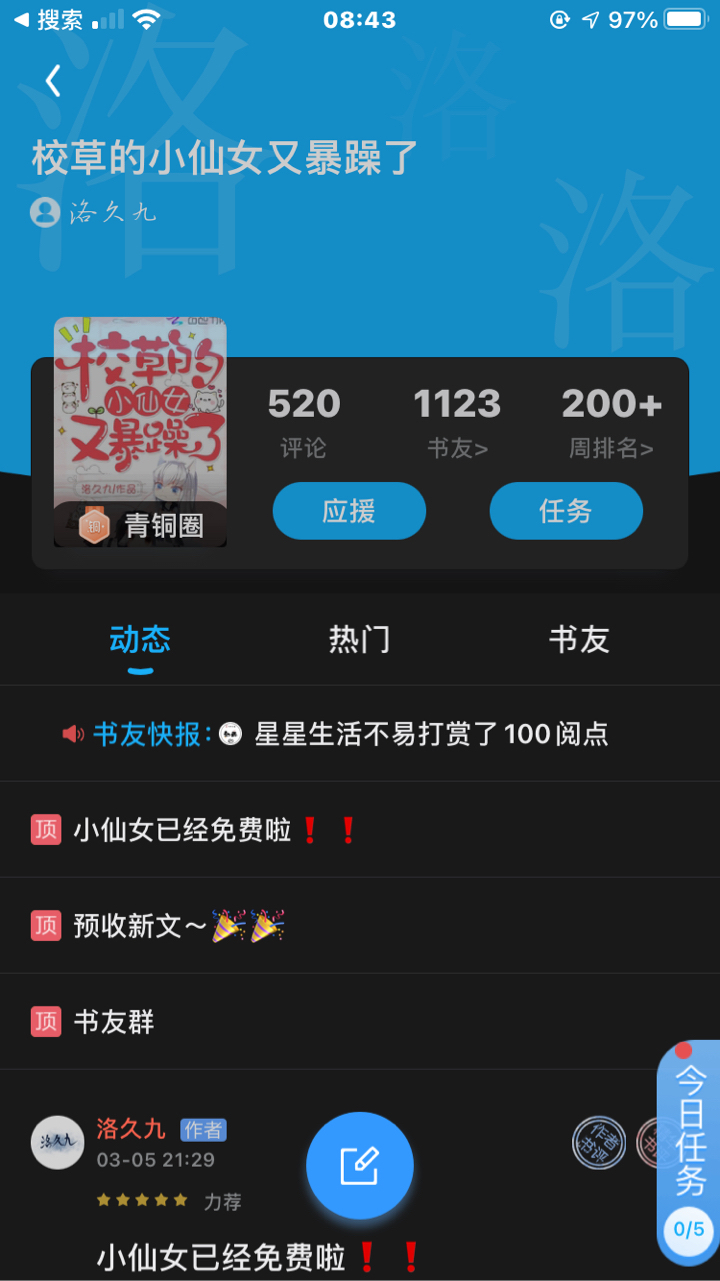This screenshot has height=1281, width=720.
Task: Open the 任务 button
Action: click(x=566, y=511)
